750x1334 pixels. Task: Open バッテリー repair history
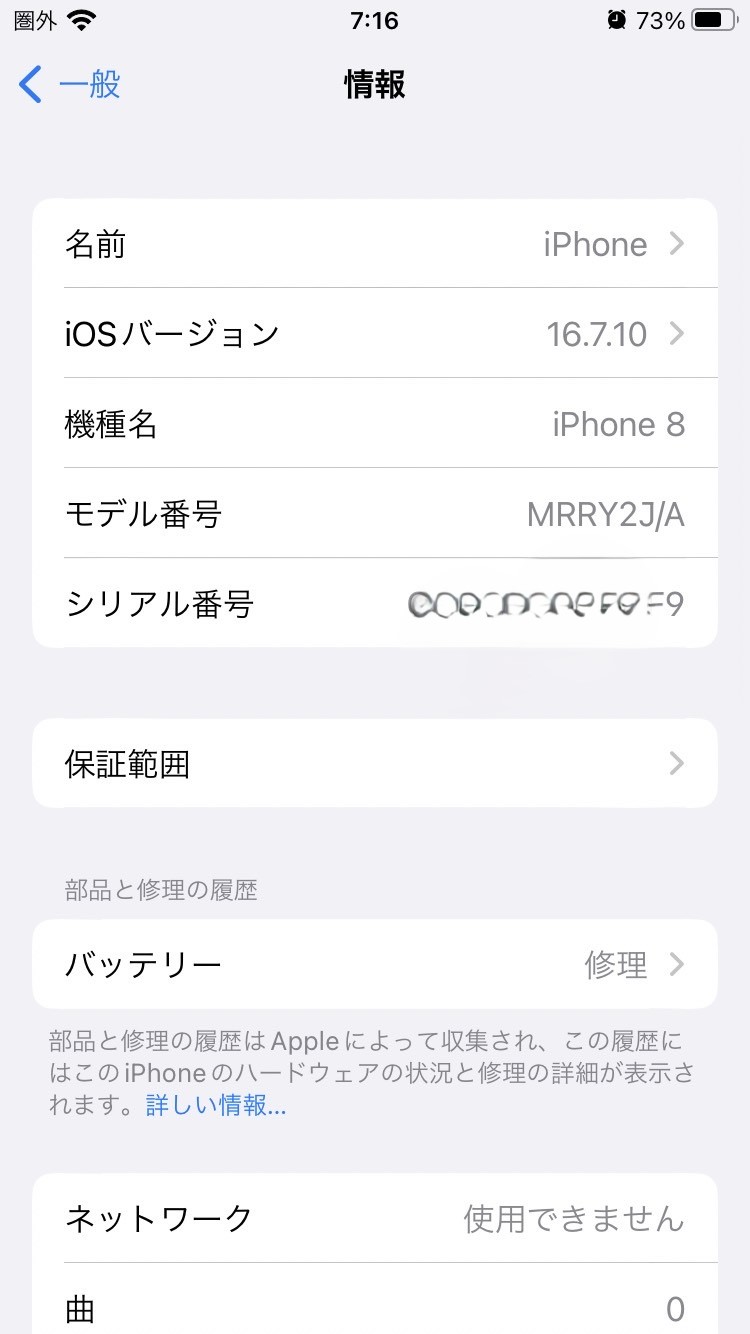click(375, 964)
